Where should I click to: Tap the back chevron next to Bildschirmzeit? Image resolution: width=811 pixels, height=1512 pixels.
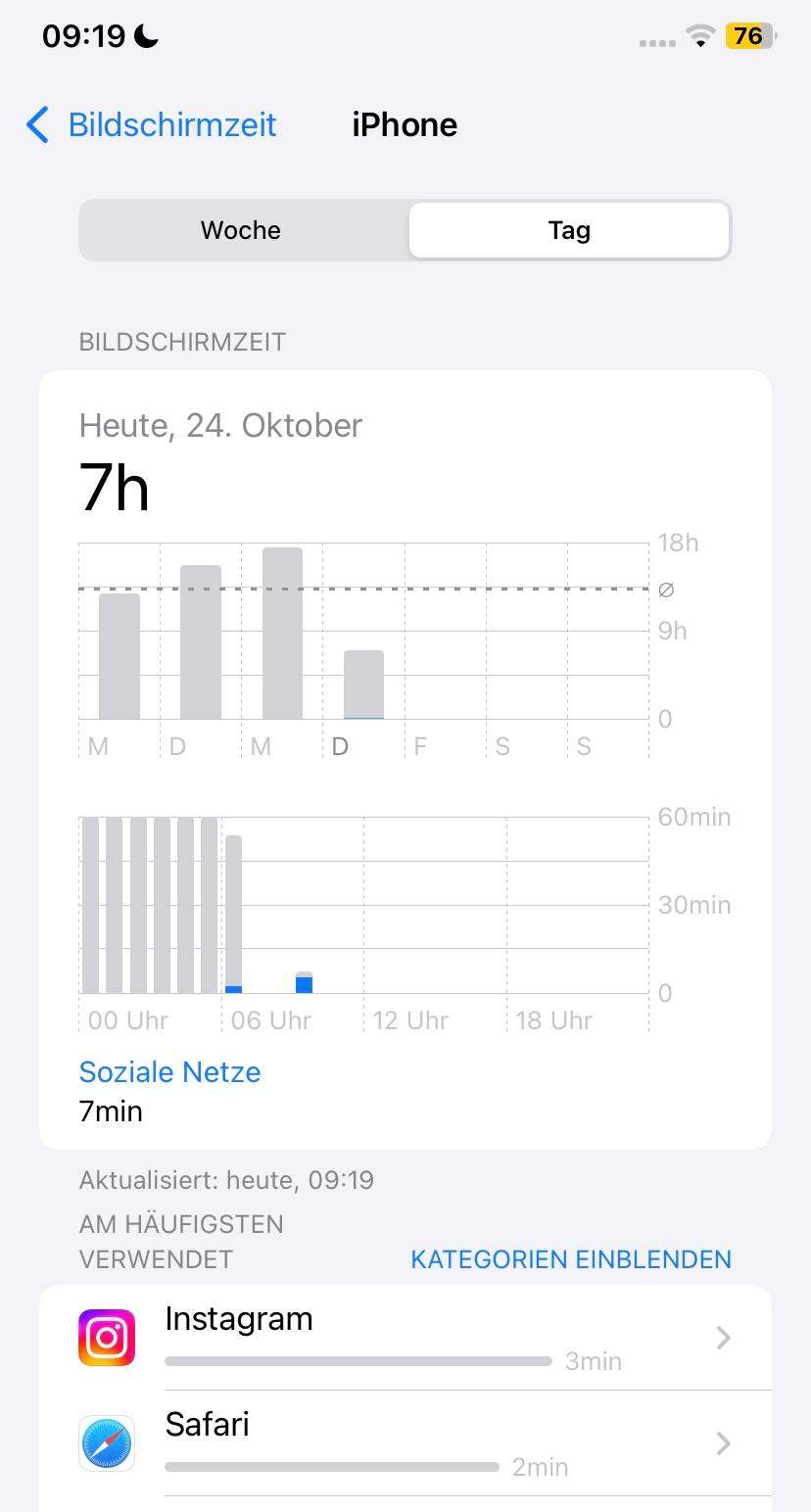(36, 125)
